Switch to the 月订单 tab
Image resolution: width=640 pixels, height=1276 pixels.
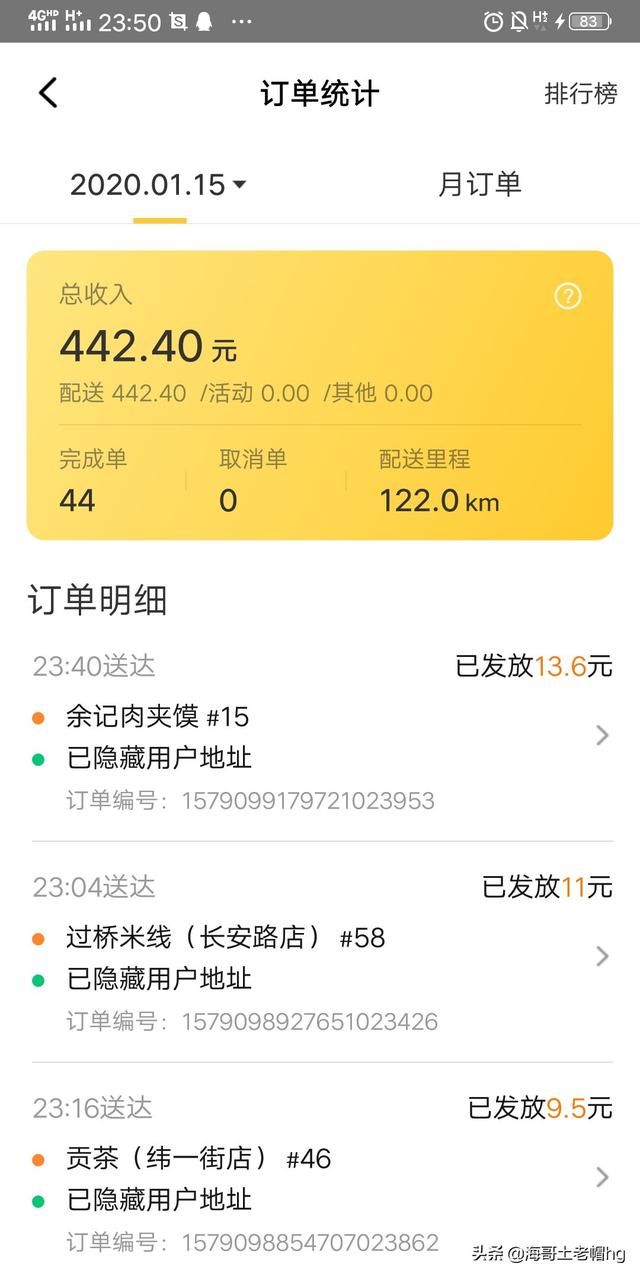[479, 185]
